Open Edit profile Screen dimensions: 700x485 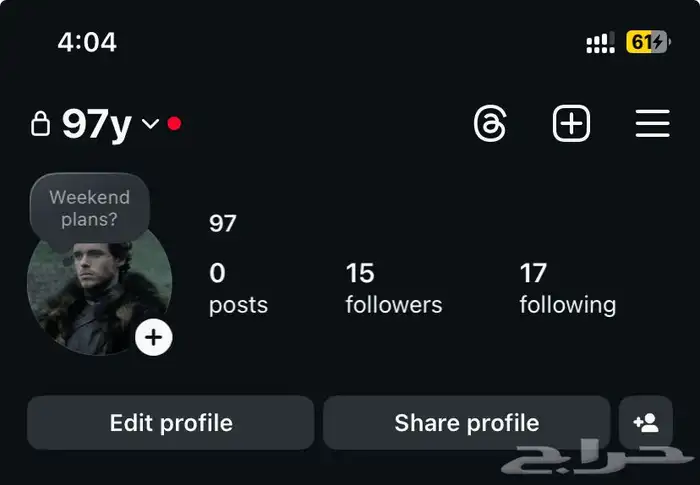tap(171, 423)
